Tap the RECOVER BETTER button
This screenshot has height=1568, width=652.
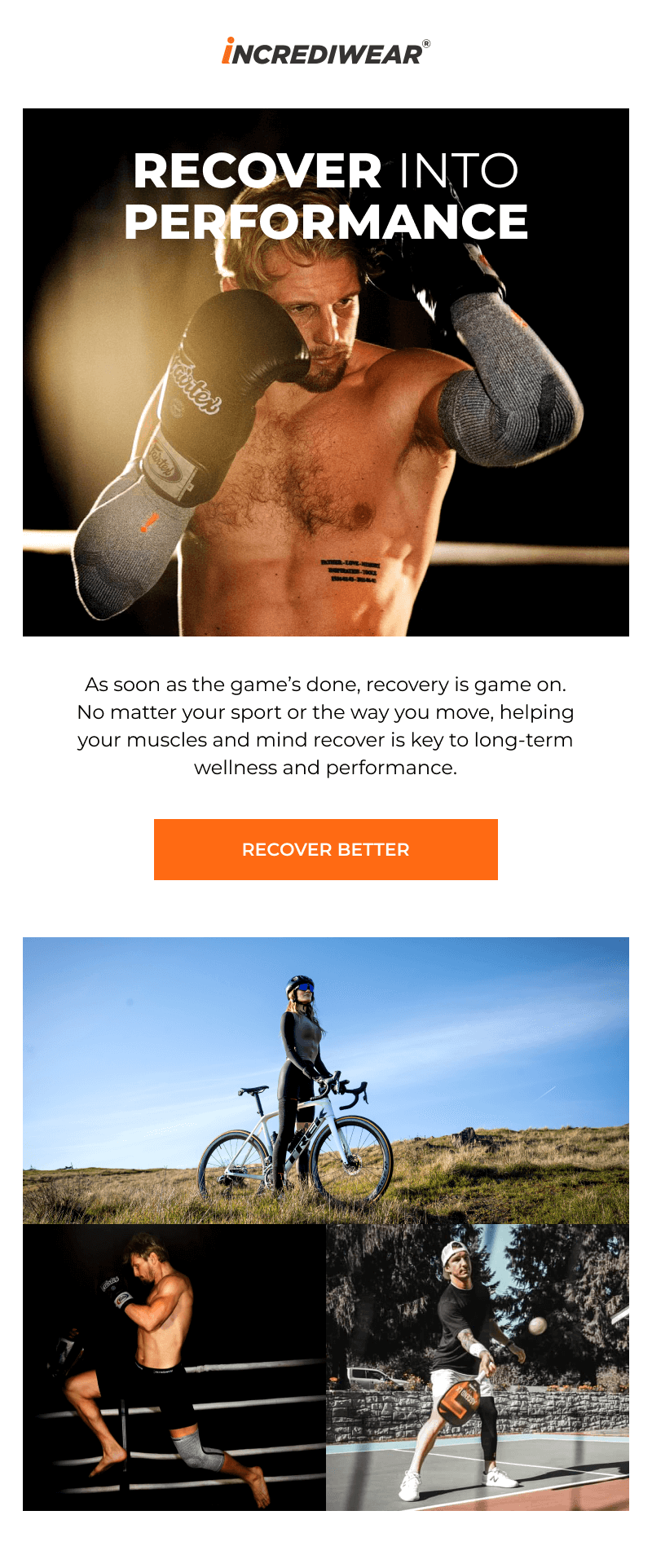click(x=325, y=849)
